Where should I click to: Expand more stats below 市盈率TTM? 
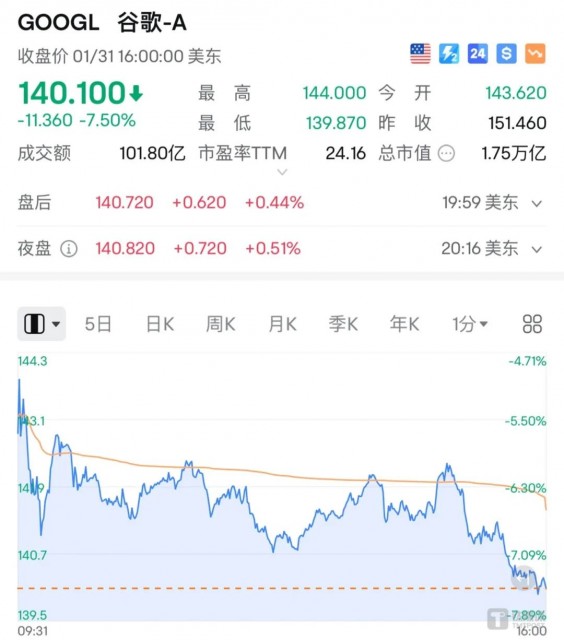(282, 172)
